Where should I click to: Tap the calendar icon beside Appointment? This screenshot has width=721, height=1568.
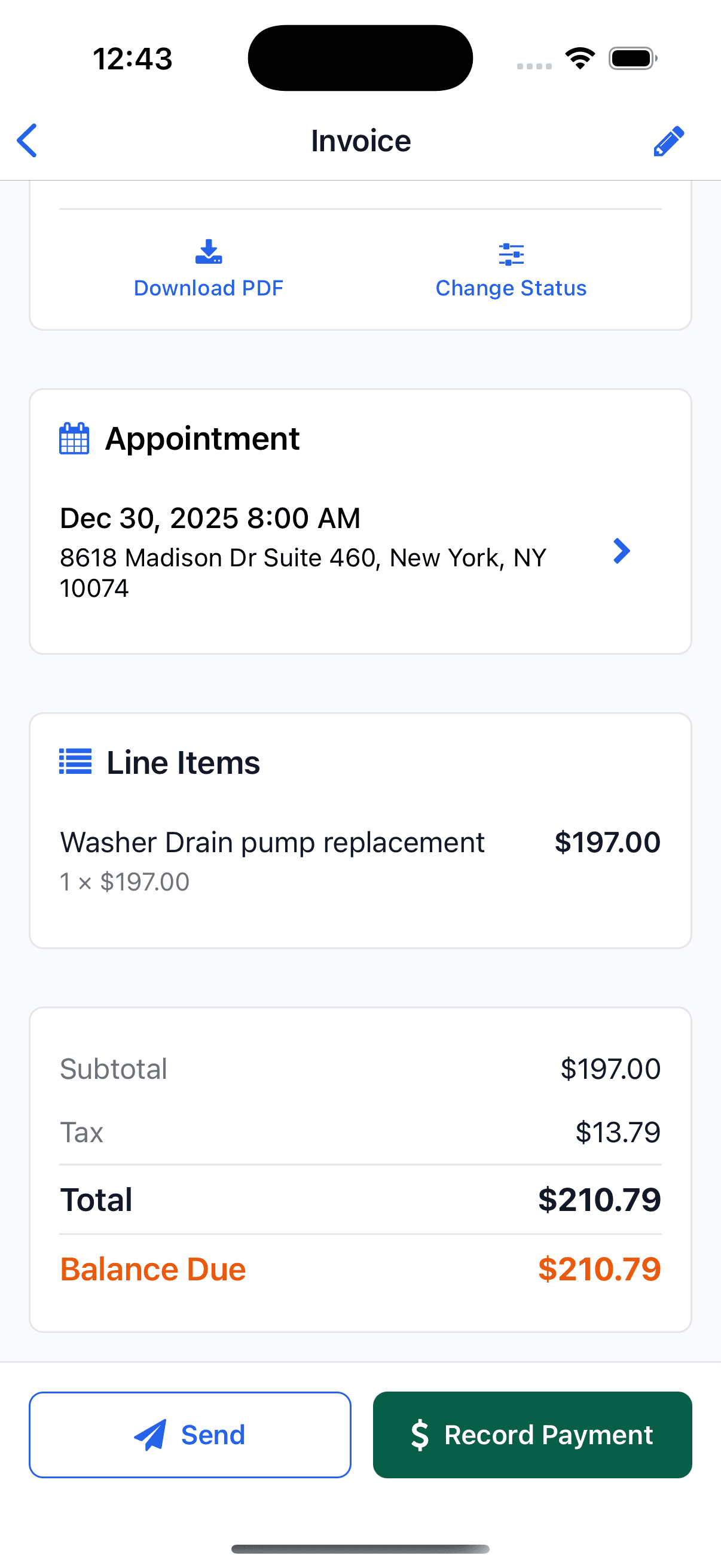click(x=74, y=438)
